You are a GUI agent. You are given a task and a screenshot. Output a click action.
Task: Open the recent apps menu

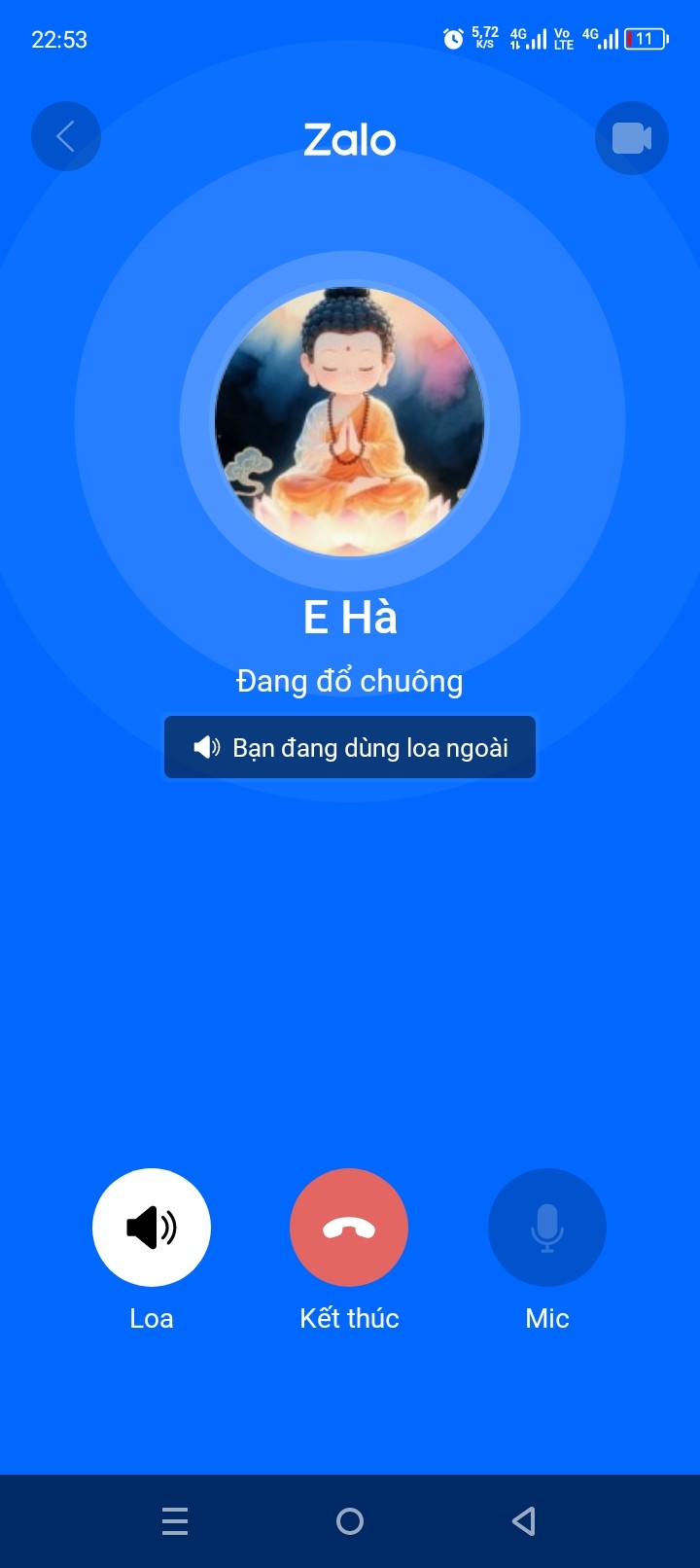pos(175,1521)
